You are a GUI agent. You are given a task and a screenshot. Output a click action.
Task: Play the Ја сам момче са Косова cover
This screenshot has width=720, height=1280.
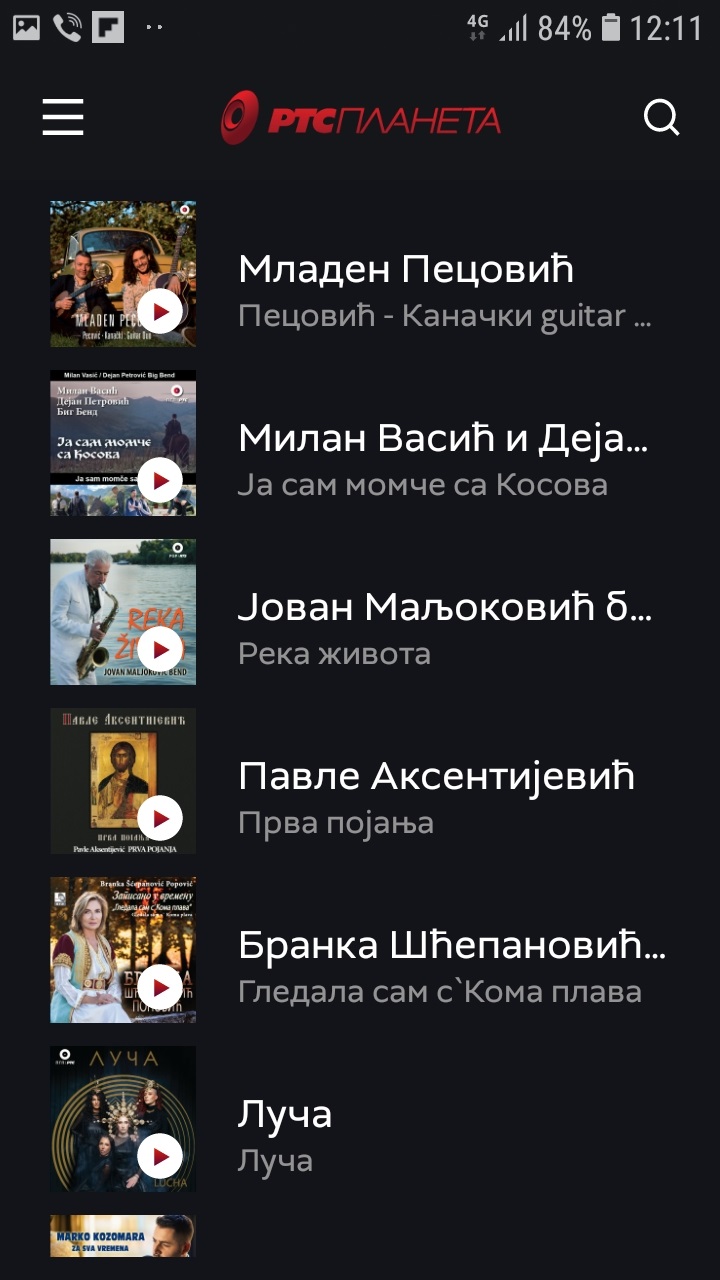click(x=160, y=481)
